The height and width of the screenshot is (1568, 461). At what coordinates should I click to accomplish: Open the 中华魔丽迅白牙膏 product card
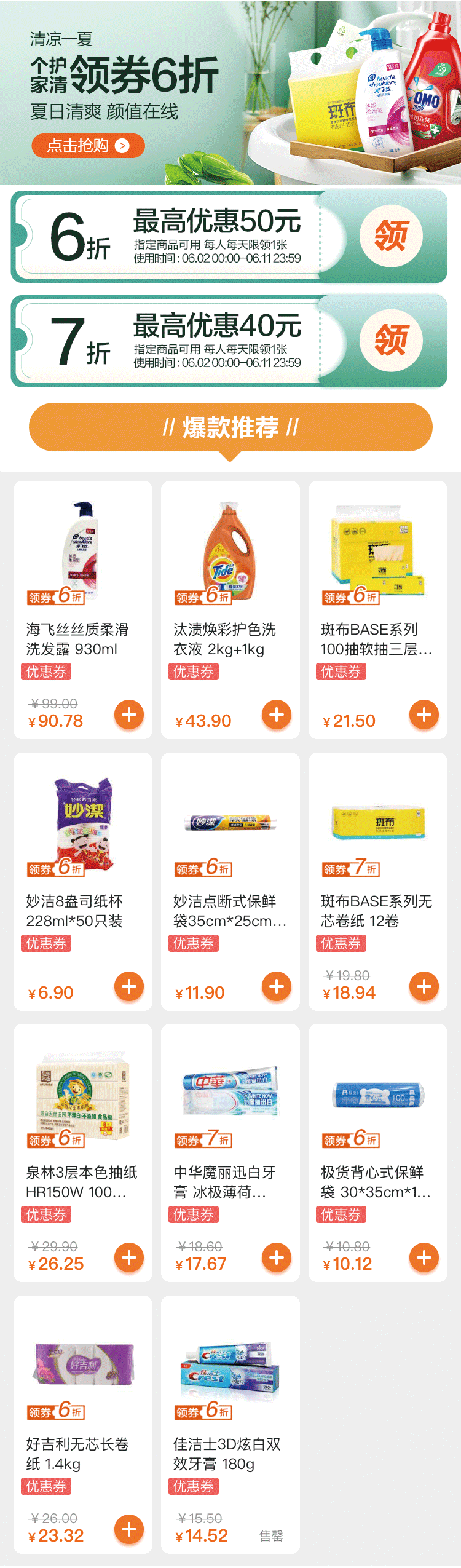point(224,1182)
